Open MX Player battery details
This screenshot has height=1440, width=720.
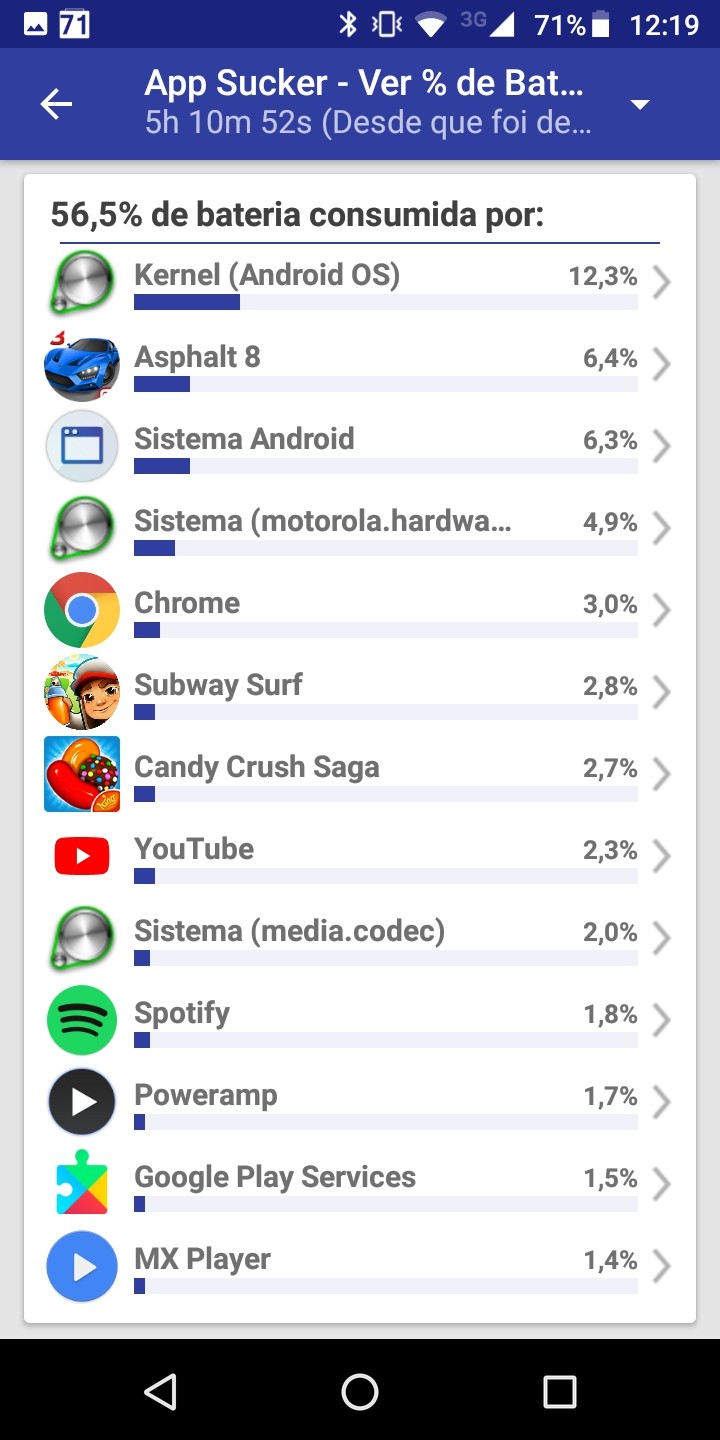point(360,1268)
